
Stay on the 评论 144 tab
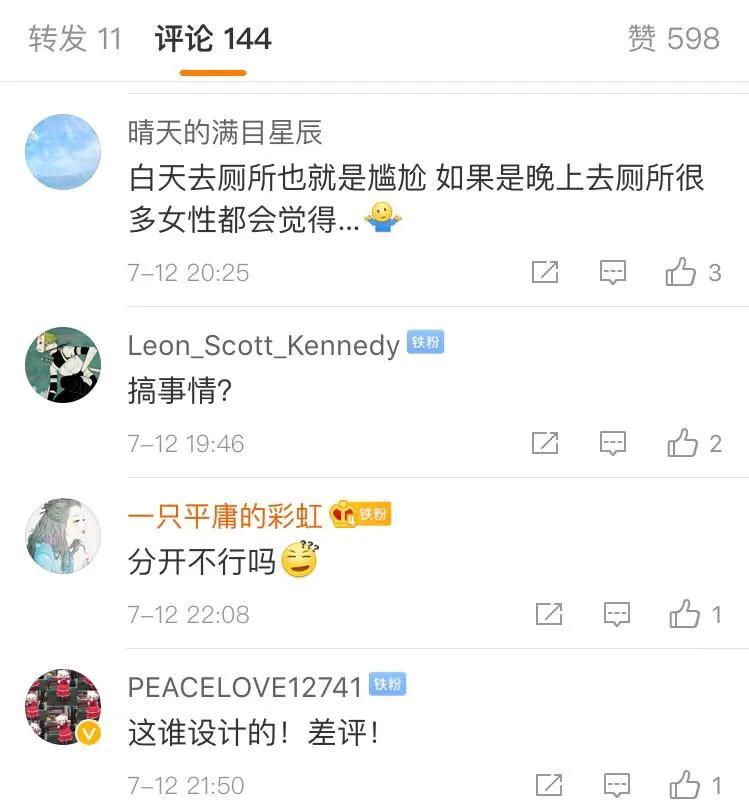click(x=210, y=40)
